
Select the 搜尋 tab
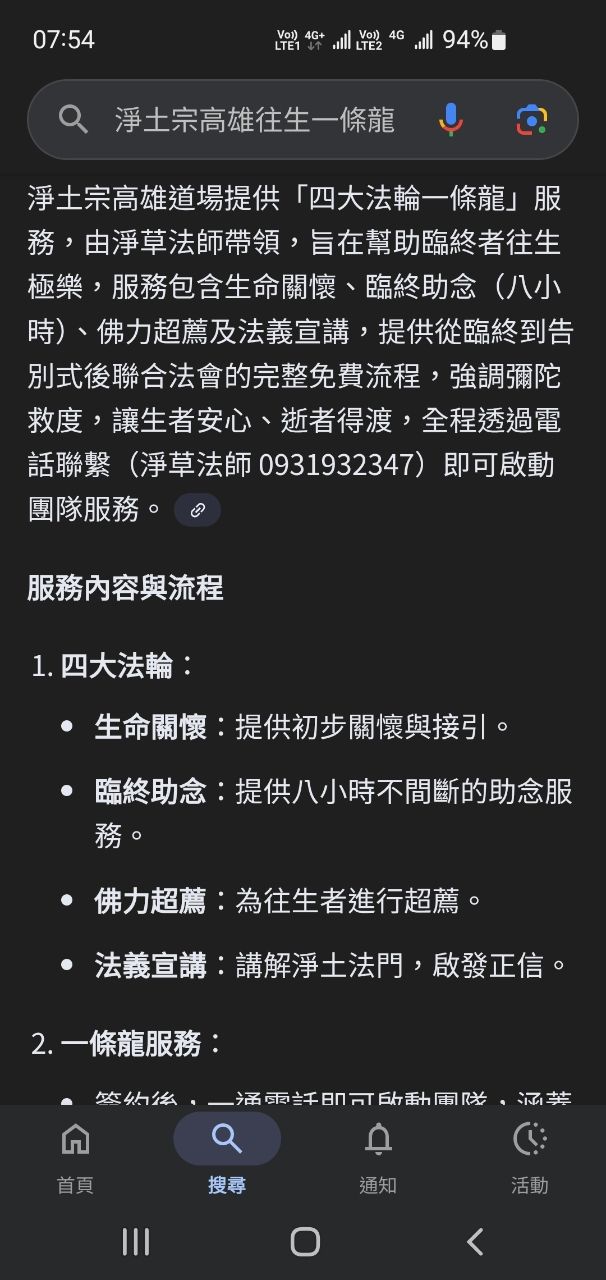[227, 1157]
